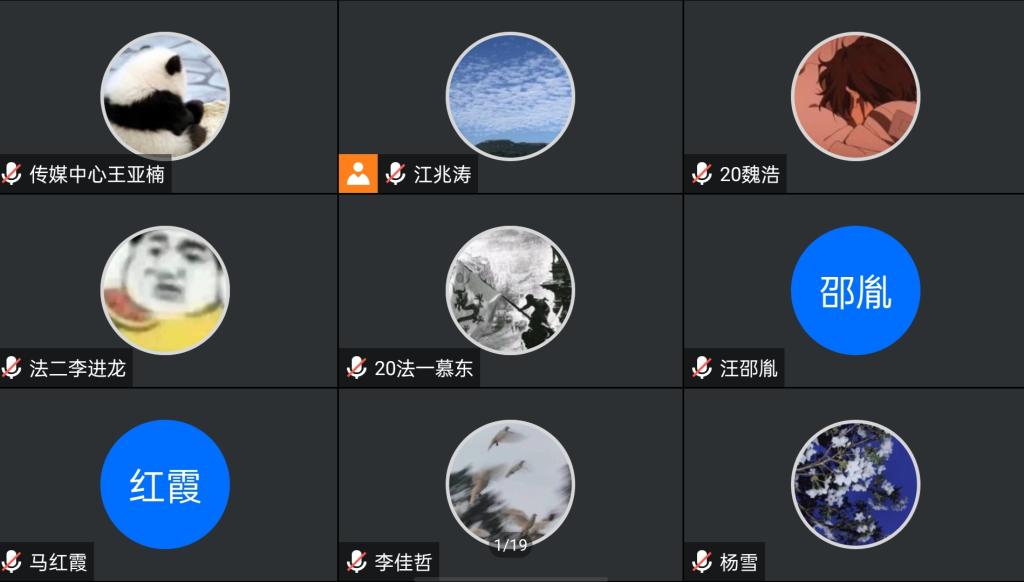The image size is (1024, 582).
Task: Tap 汪邵胤's participant tile
Action: click(x=855, y=290)
